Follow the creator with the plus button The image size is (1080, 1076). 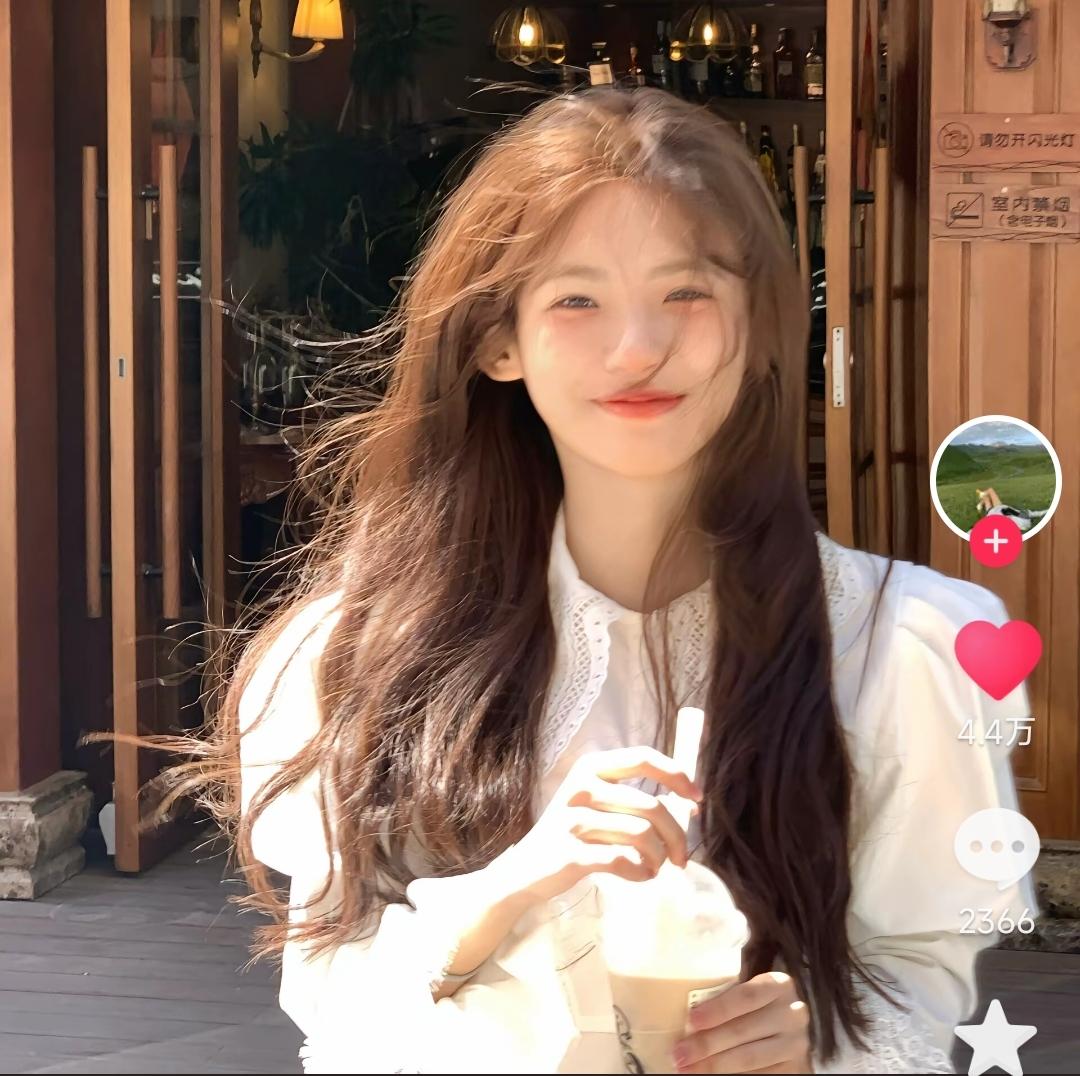995,543
